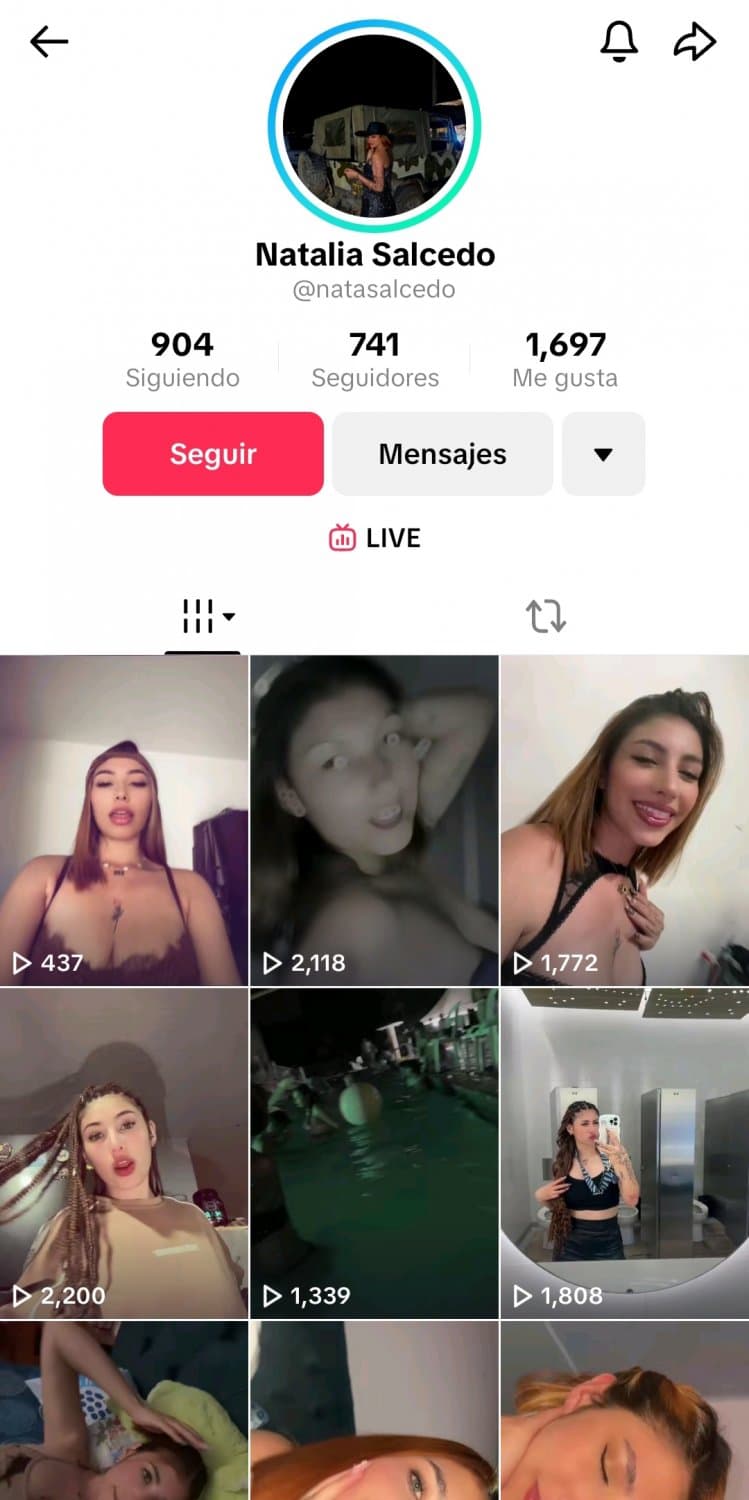Open the 904 Siguiendo list
The width and height of the screenshot is (749, 1500).
[x=182, y=358]
